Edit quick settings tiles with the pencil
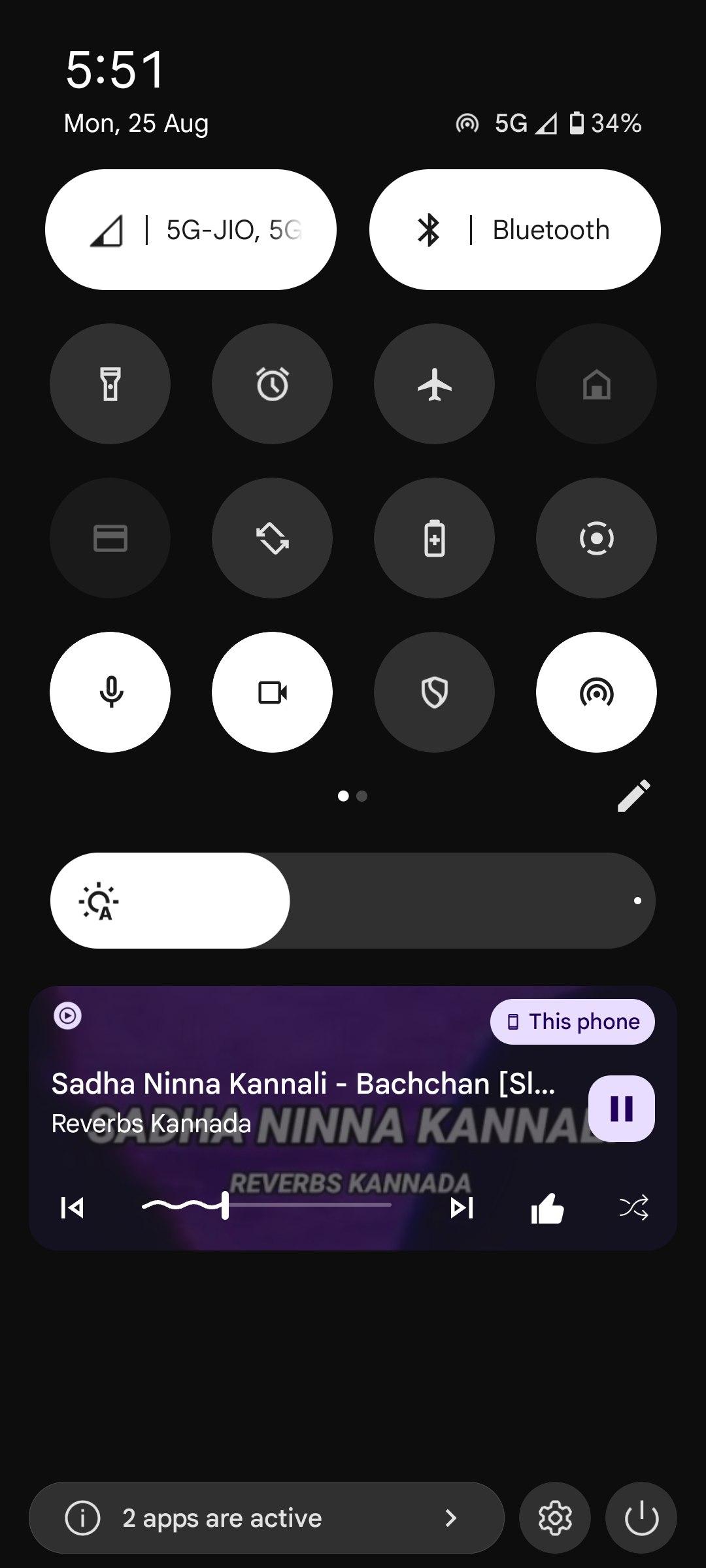 (x=633, y=795)
